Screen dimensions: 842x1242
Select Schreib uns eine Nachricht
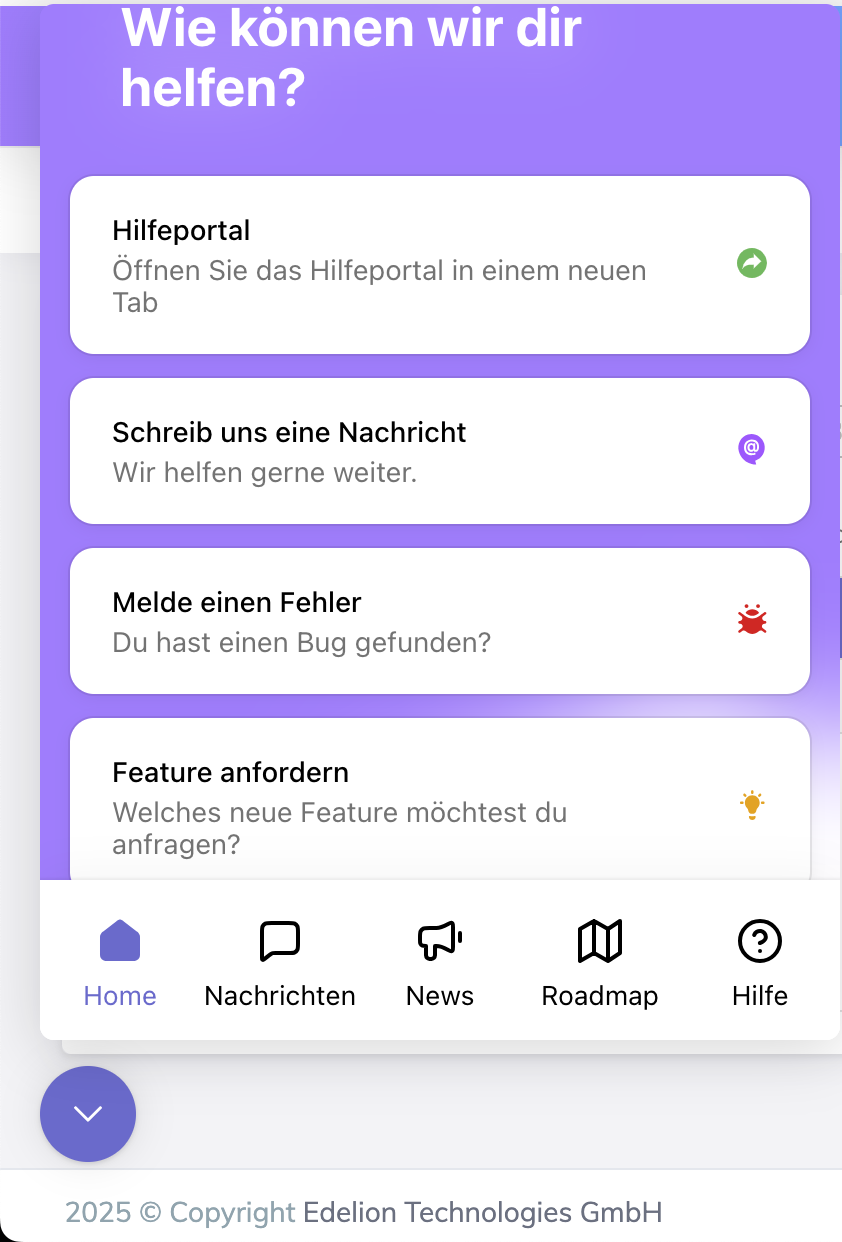point(439,451)
